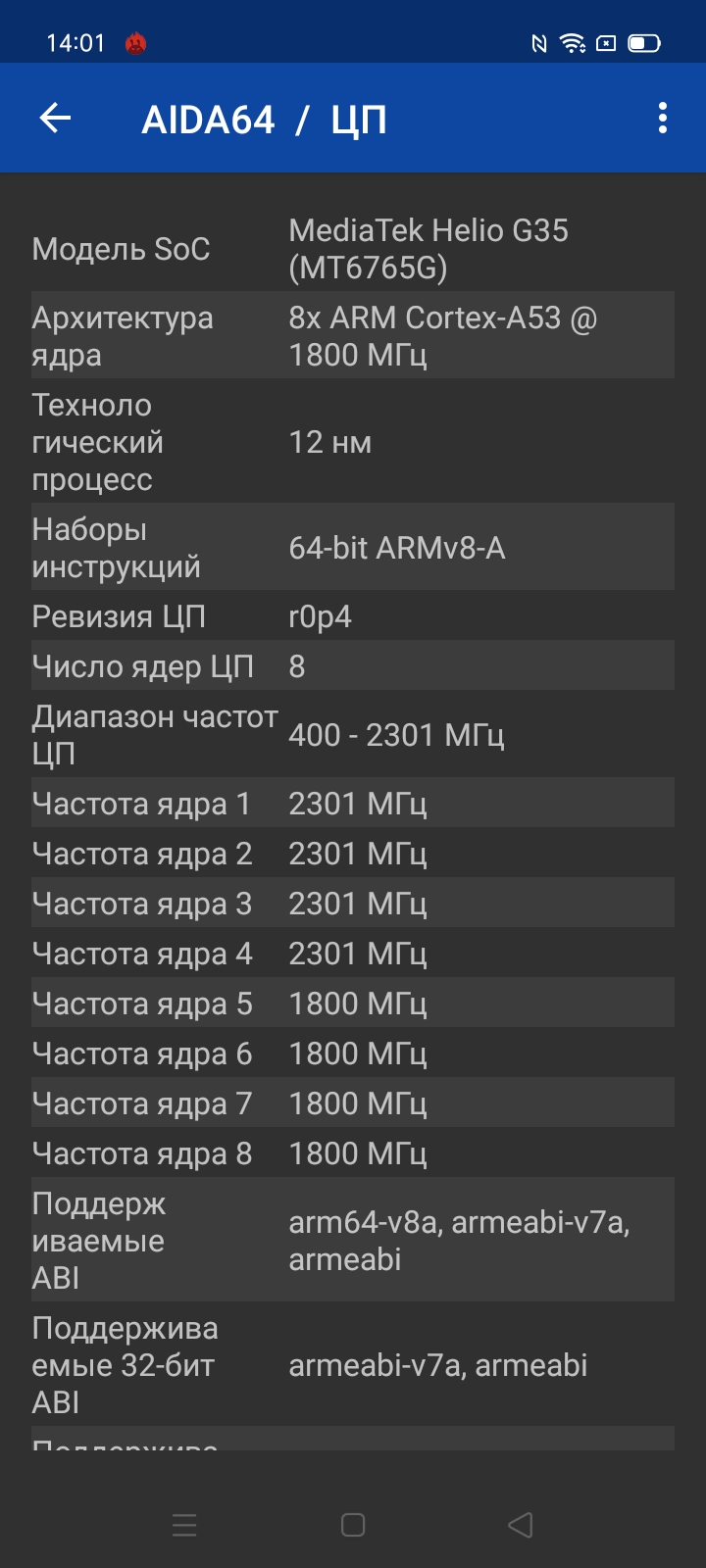Tap the system recent apps button
The width and height of the screenshot is (706, 1568).
tap(184, 1525)
